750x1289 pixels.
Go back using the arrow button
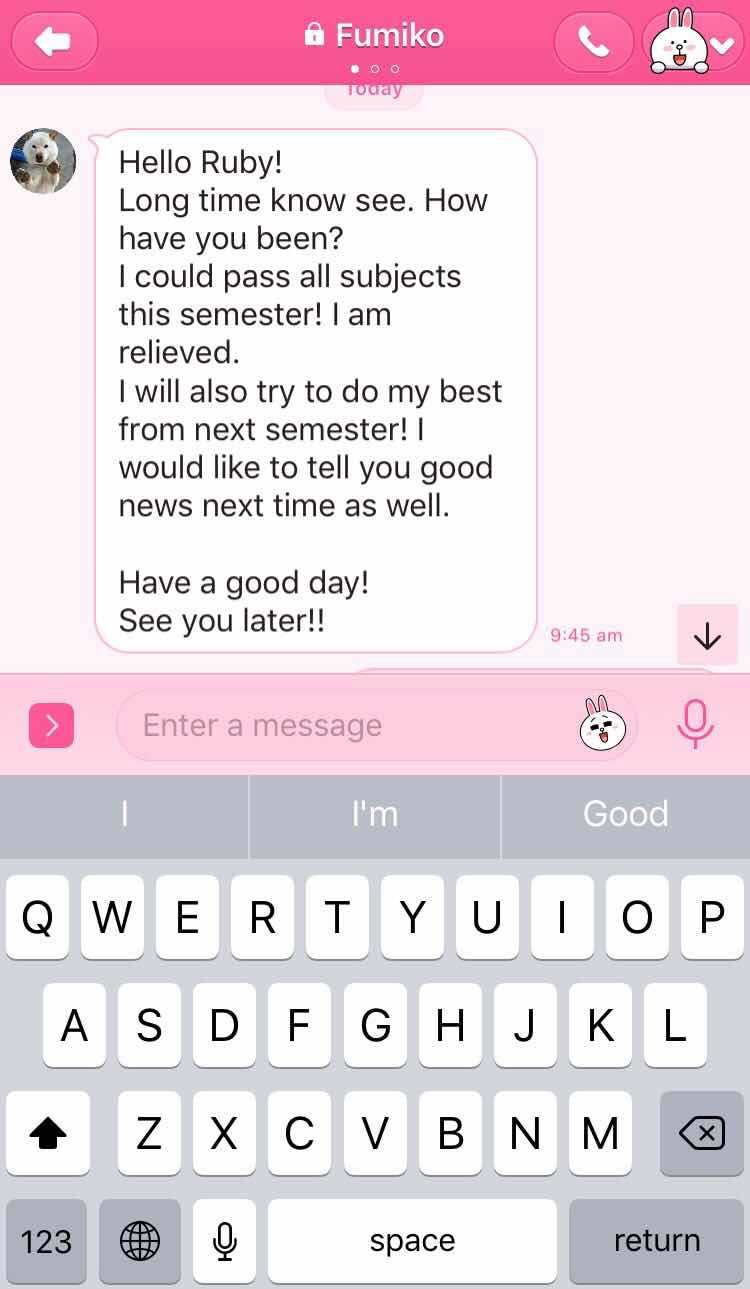tap(54, 41)
